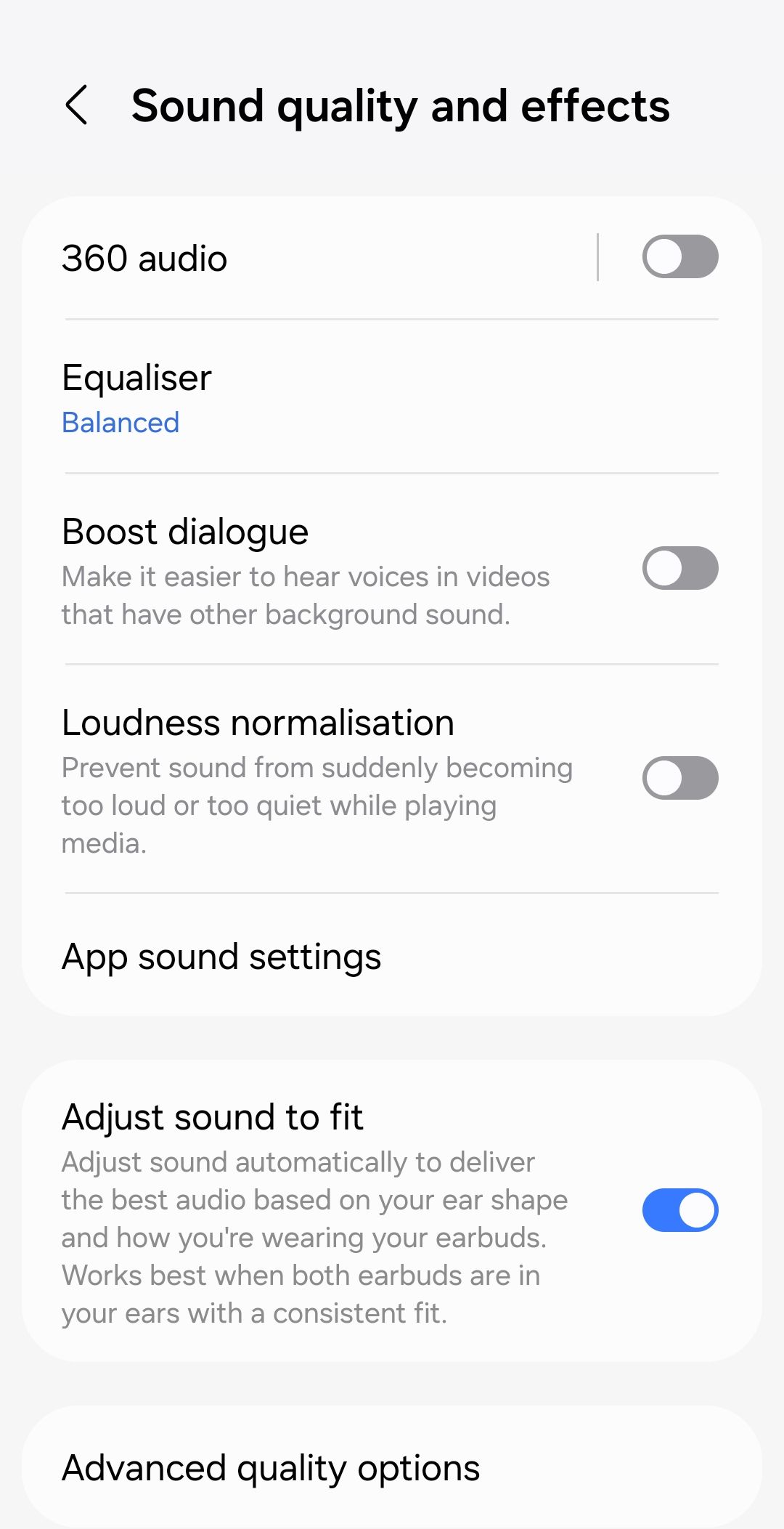Tap the Sound quality and effects title
This screenshot has height=1529, width=784.
(x=400, y=106)
